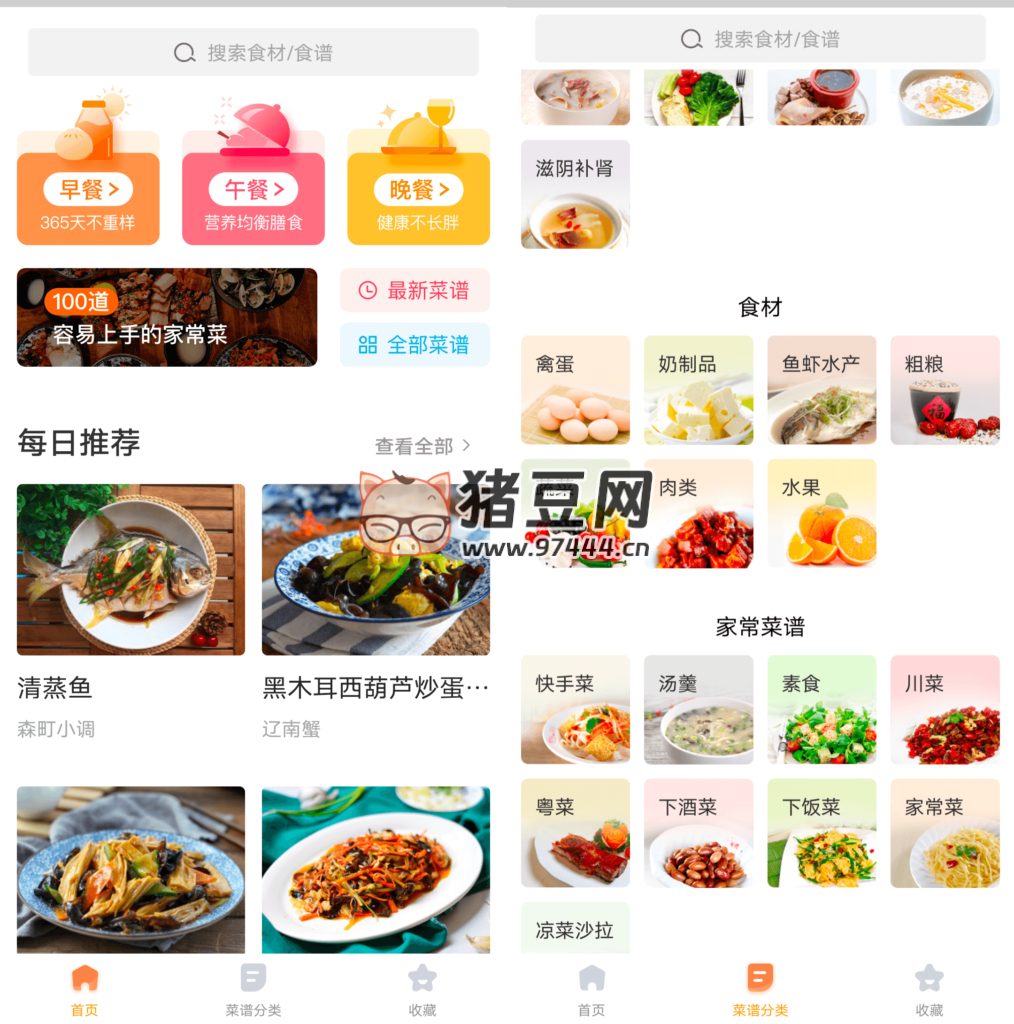Image resolution: width=1014 pixels, height=1024 pixels.
Task: Open the 快手菜 recipe category
Action: click(x=575, y=709)
